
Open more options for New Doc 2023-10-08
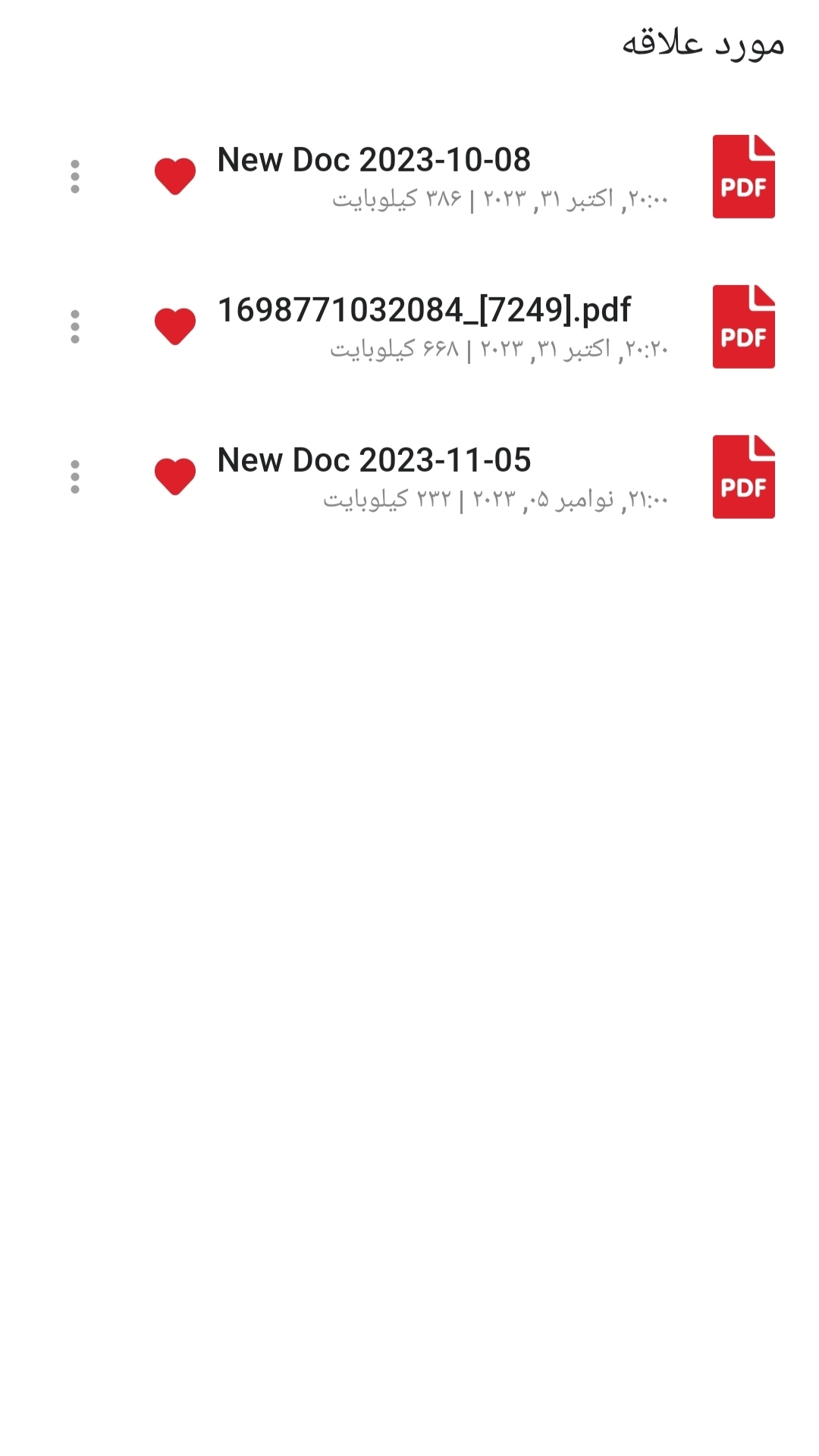click(x=75, y=177)
